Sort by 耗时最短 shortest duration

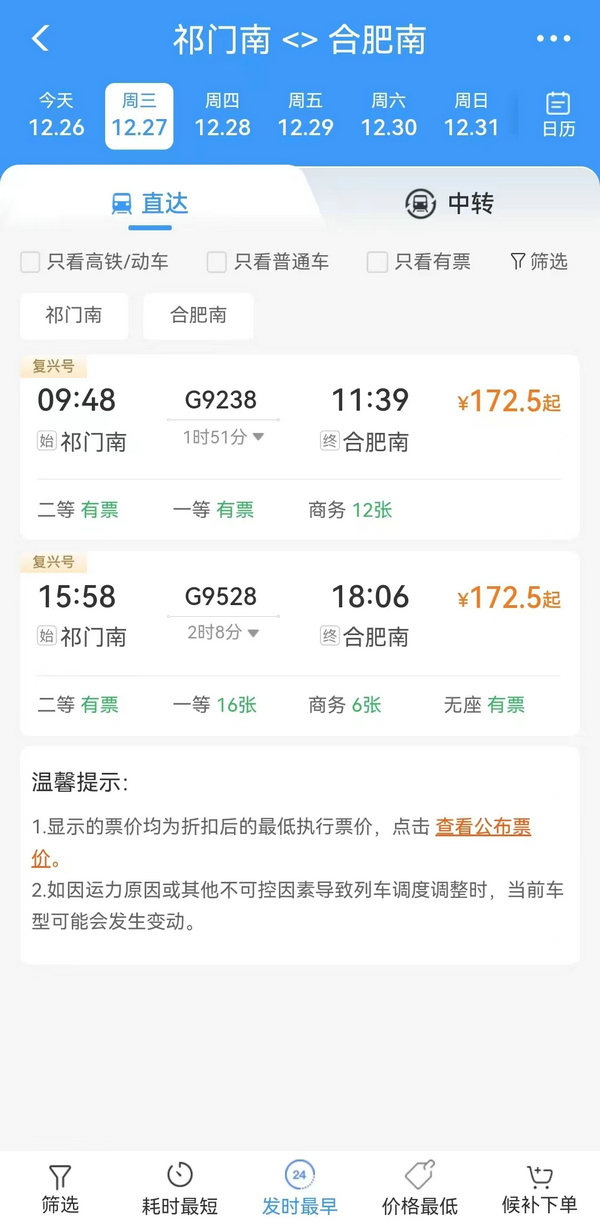click(180, 1188)
